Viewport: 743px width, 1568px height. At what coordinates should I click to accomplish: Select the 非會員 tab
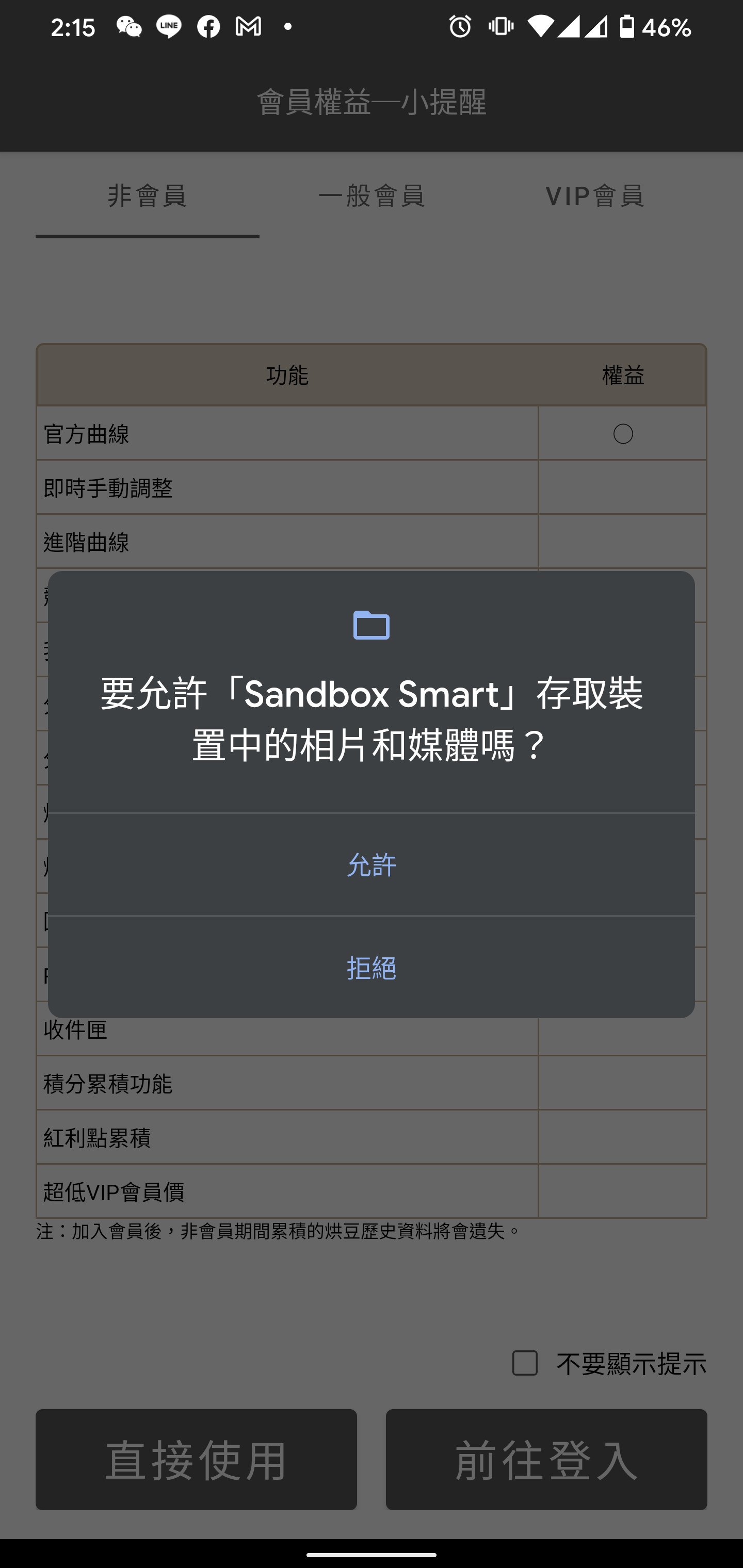point(148,196)
